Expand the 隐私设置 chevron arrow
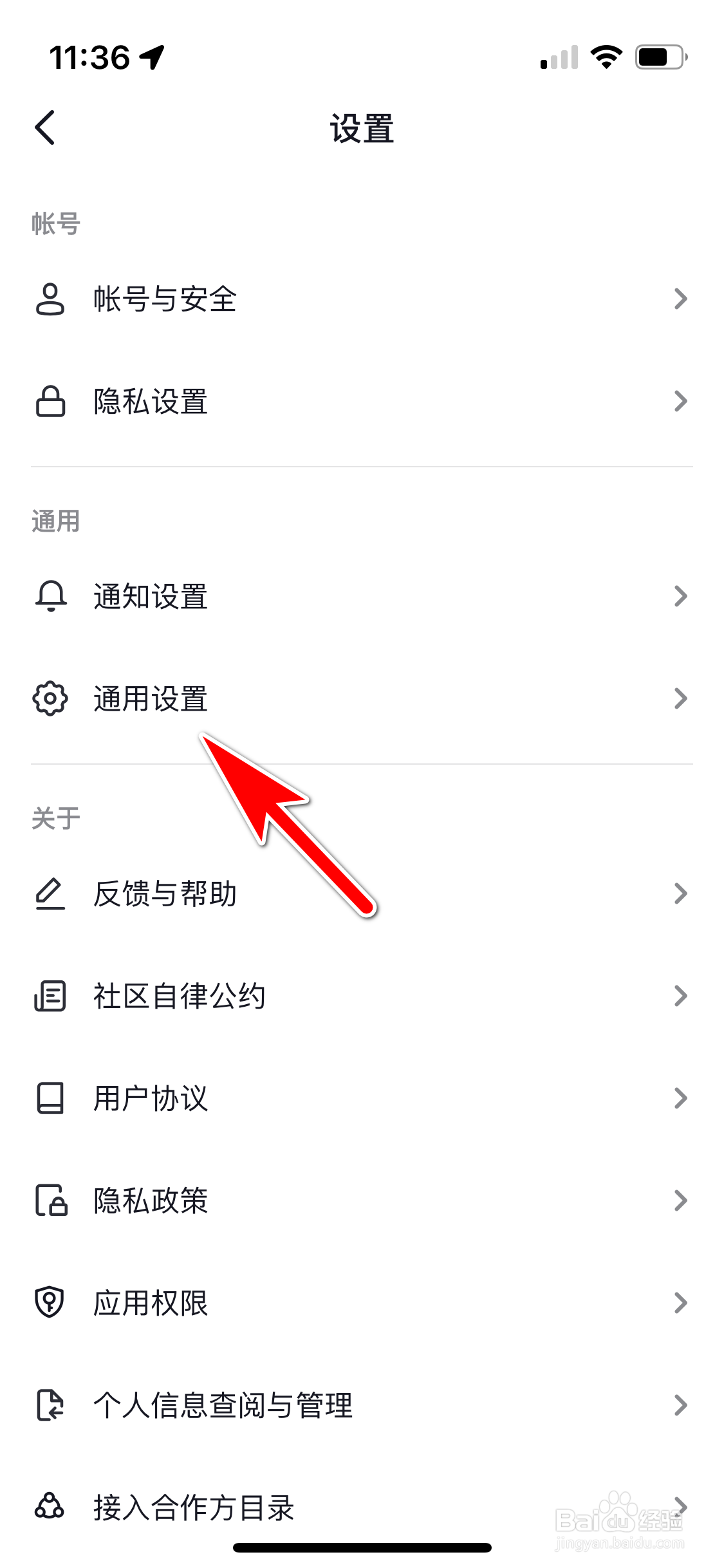724x1568 pixels. pyautogui.click(x=680, y=402)
